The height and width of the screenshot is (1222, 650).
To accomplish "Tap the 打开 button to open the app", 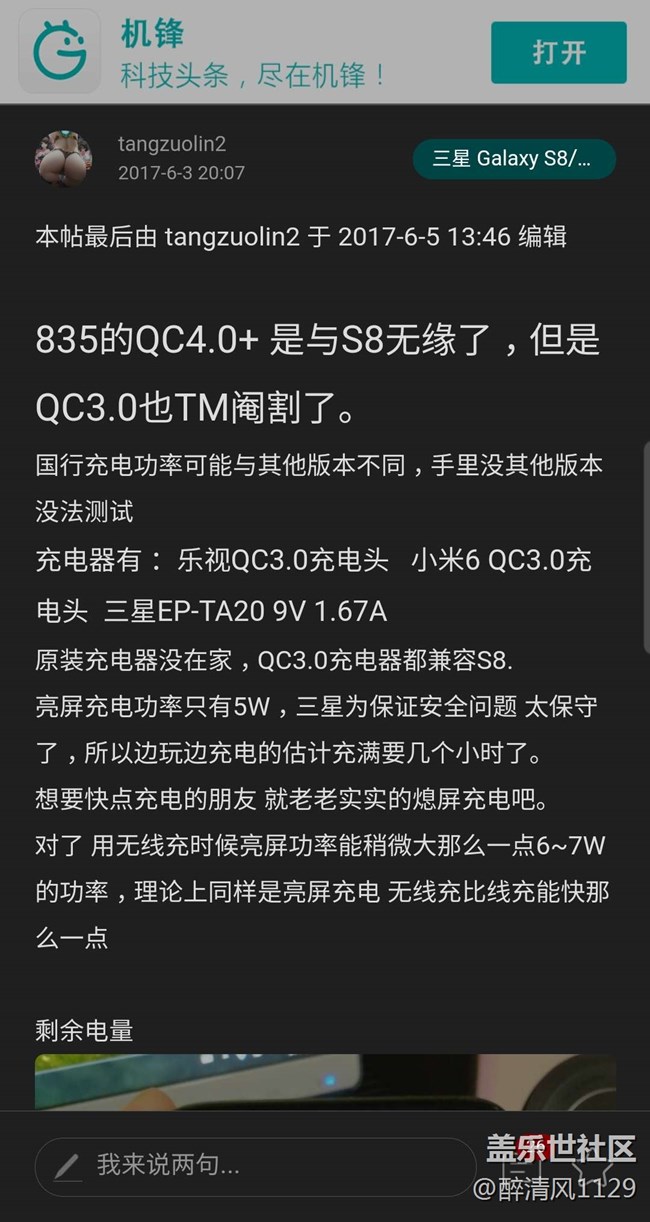I will pyautogui.click(x=558, y=52).
